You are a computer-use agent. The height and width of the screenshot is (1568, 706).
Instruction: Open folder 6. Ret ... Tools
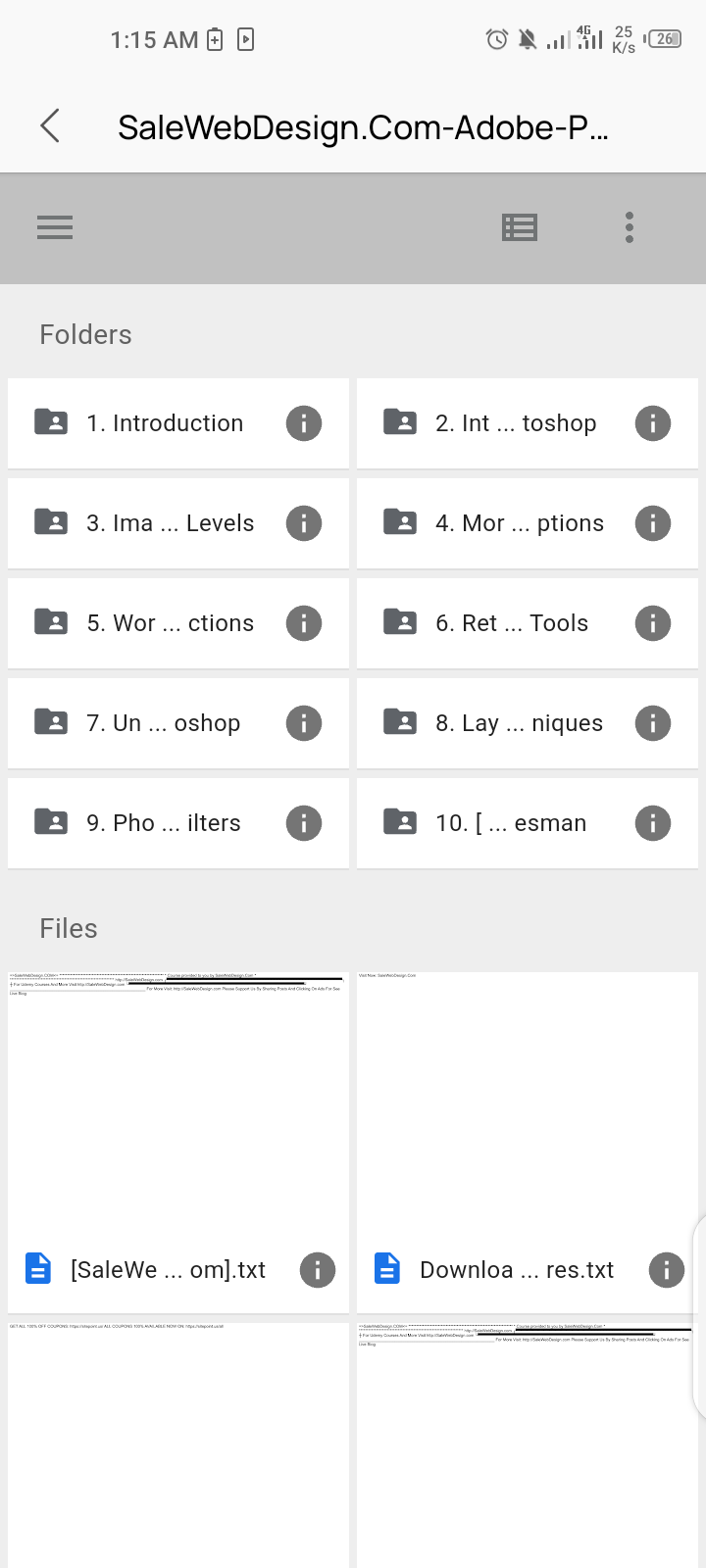click(528, 623)
